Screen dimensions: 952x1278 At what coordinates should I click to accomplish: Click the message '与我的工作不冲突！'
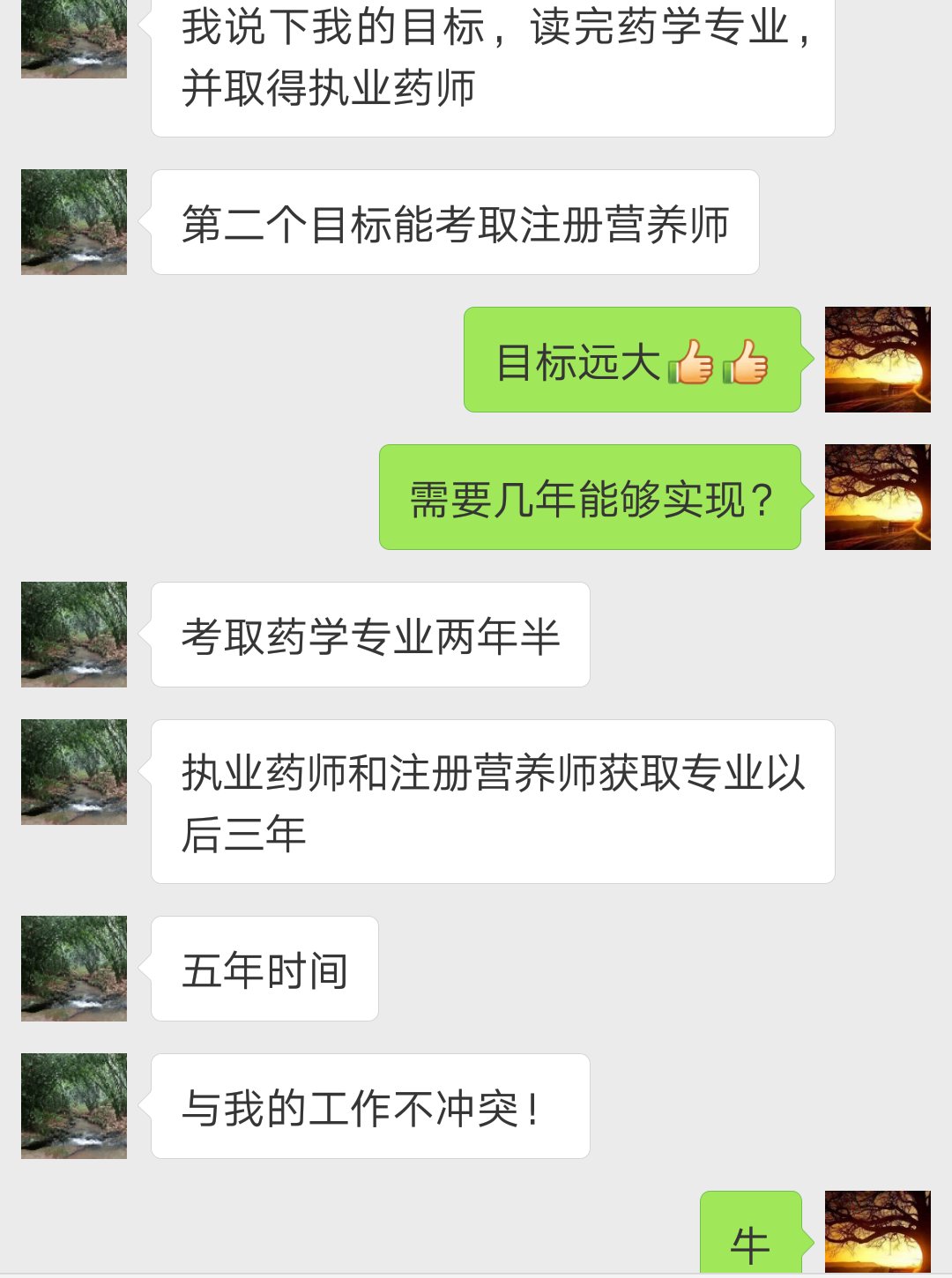click(370, 1106)
